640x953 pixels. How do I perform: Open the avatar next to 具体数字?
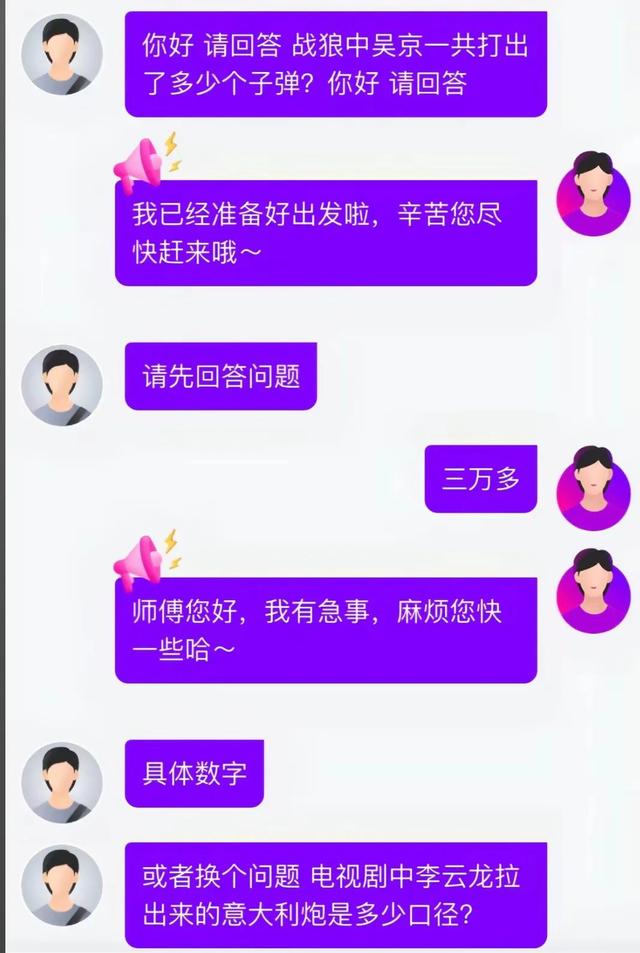(x=62, y=782)
